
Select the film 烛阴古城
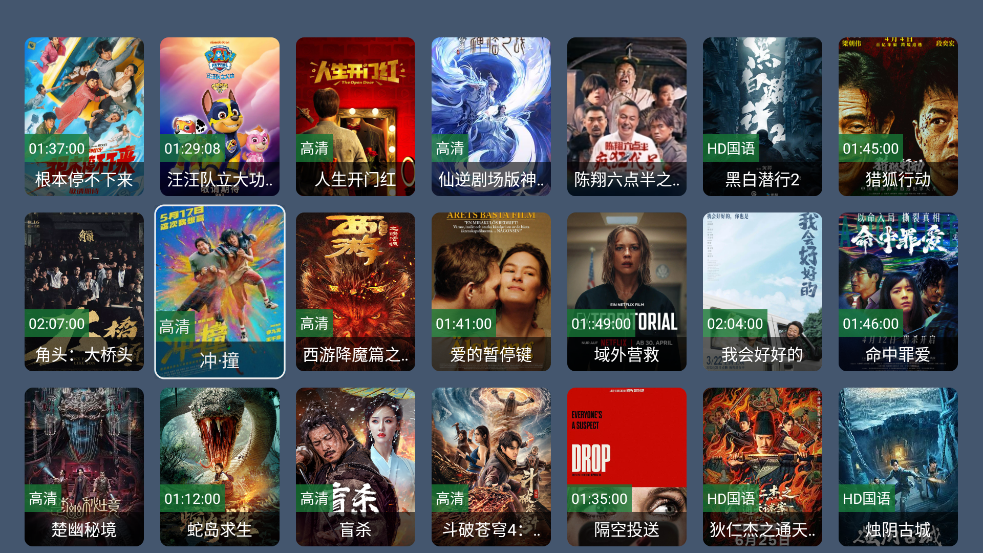(x=898, y=466)
